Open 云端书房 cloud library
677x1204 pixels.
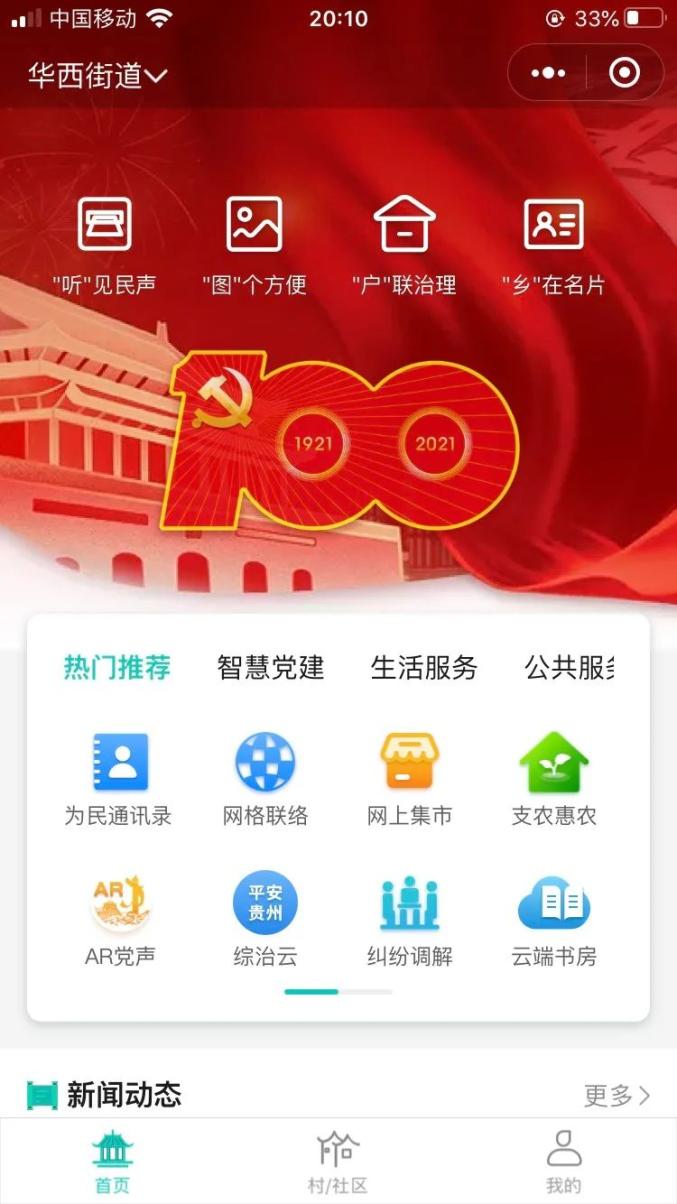pos(554,920)
